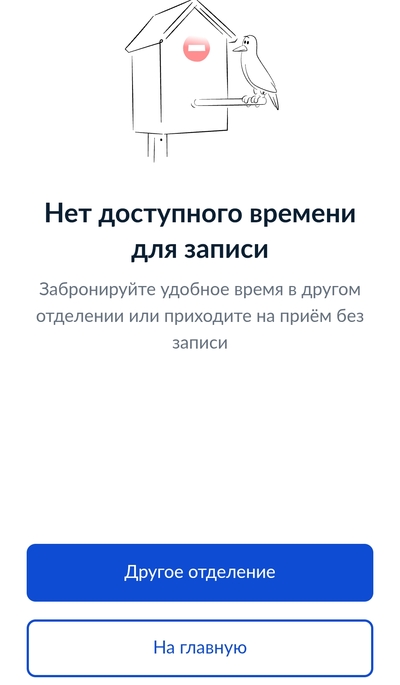The width and height of the screenshot is (400, 685).
Task: Tap the Другое отделение button
Action: 200,572
